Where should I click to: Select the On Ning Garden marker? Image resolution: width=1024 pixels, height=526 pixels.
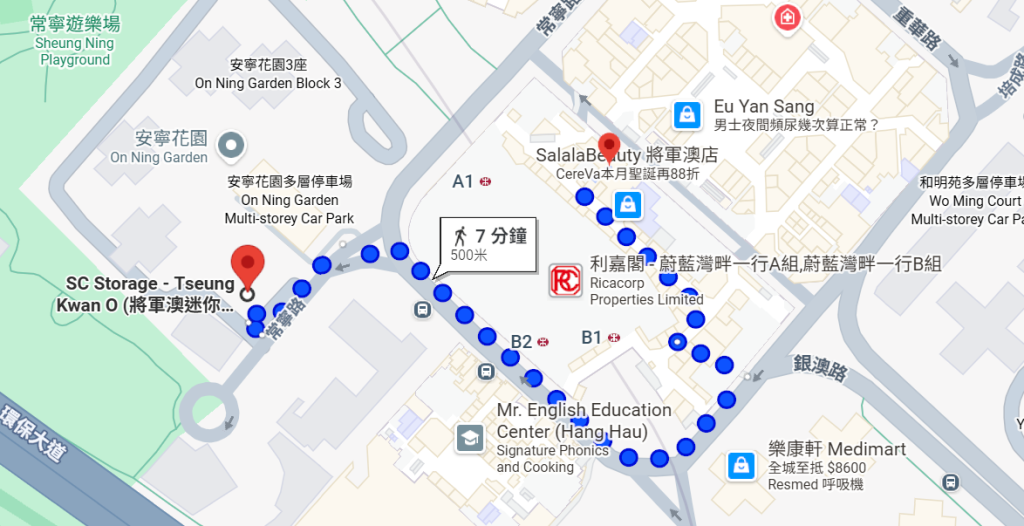pyautogui.click(x=232, y=146)
